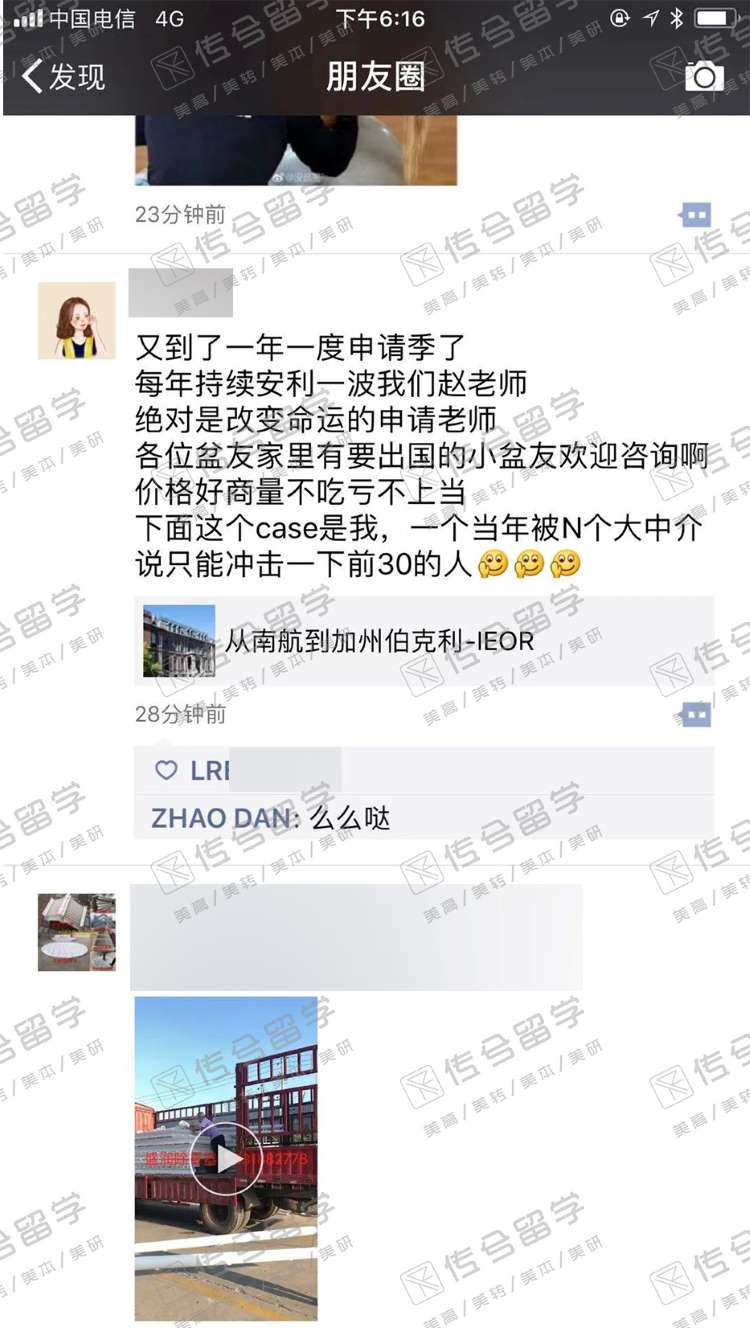Open comment menu on the 23分钟前 post
The width and height of the screenshot is (750, 1328).
click(695, 214)
